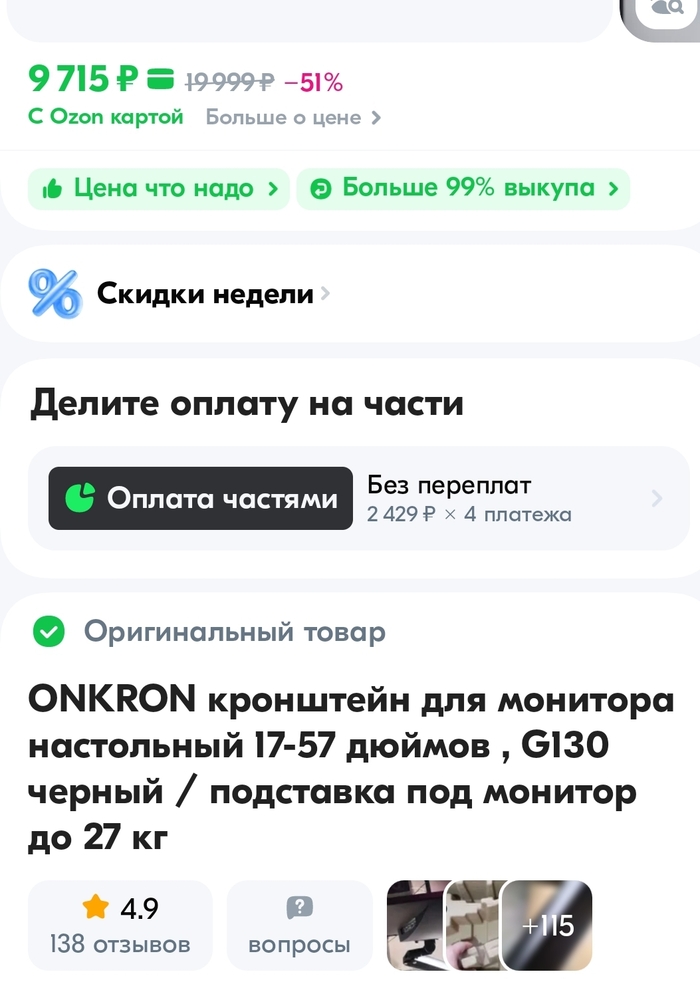Screen dimensions: 700x996
Task: Open the вопросы section
Action: [299, 925]
